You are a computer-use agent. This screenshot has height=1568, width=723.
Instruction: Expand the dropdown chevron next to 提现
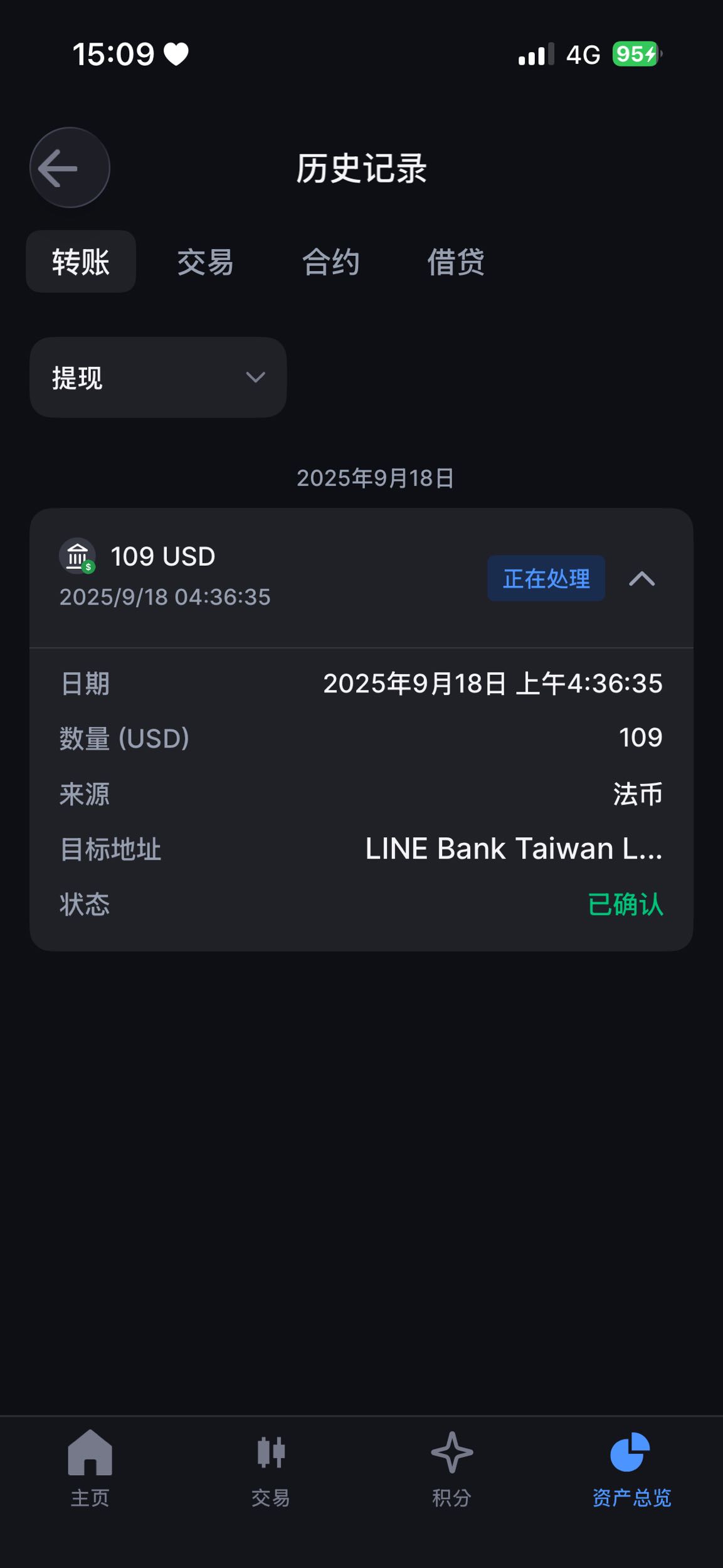click(255, 377)
